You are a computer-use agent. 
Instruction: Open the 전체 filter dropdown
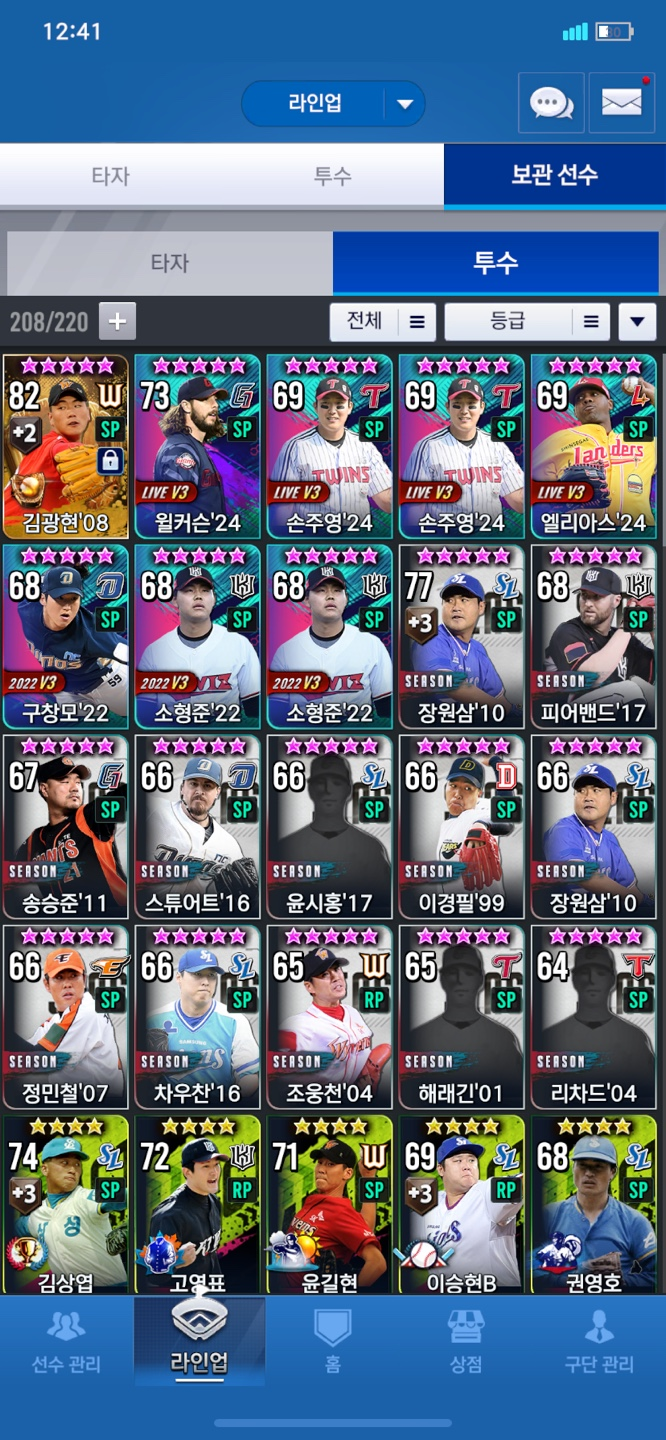(x=382, y=321)
